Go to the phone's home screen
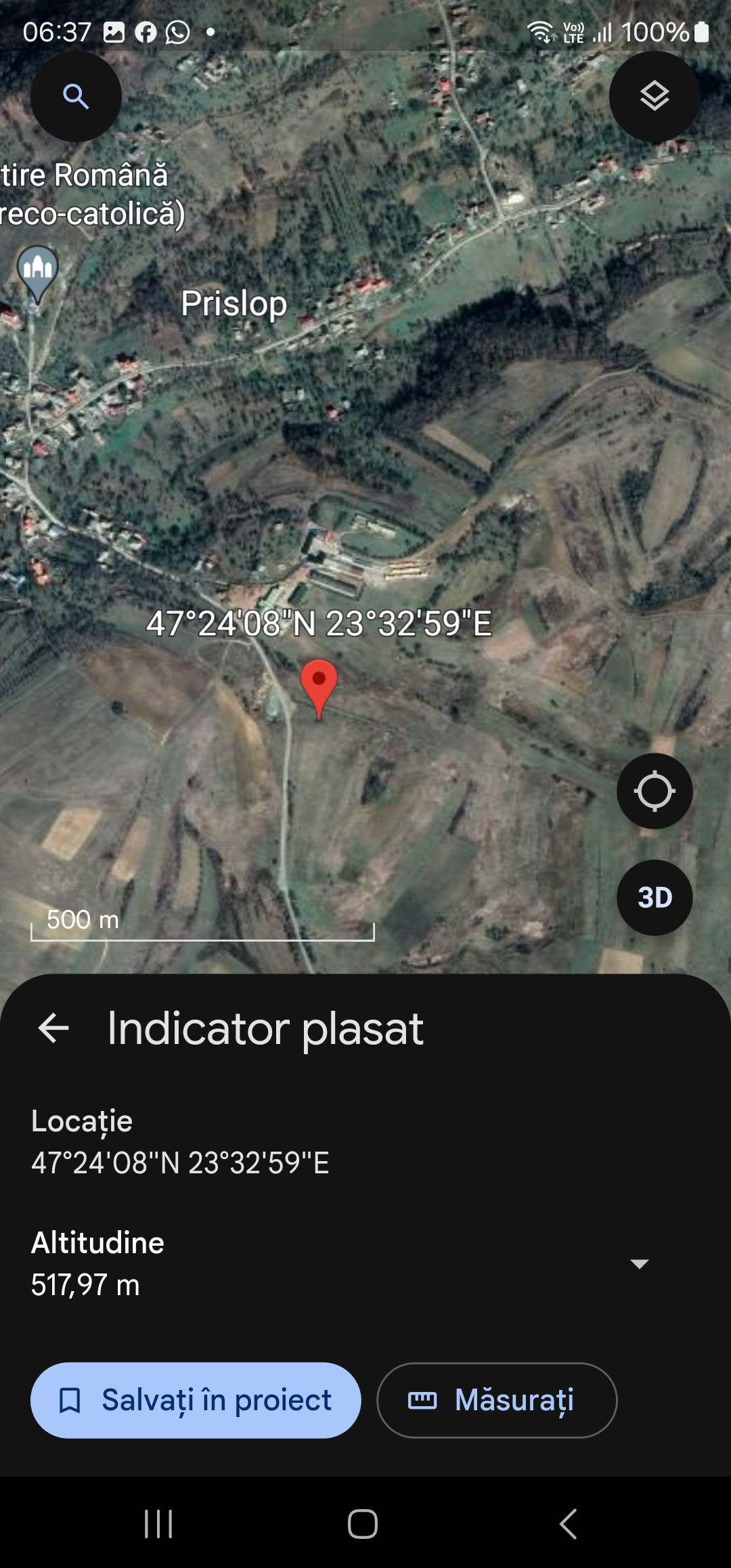This screenshot has width=731, height=1568. pyautogui.click(x=363, y=1524)
